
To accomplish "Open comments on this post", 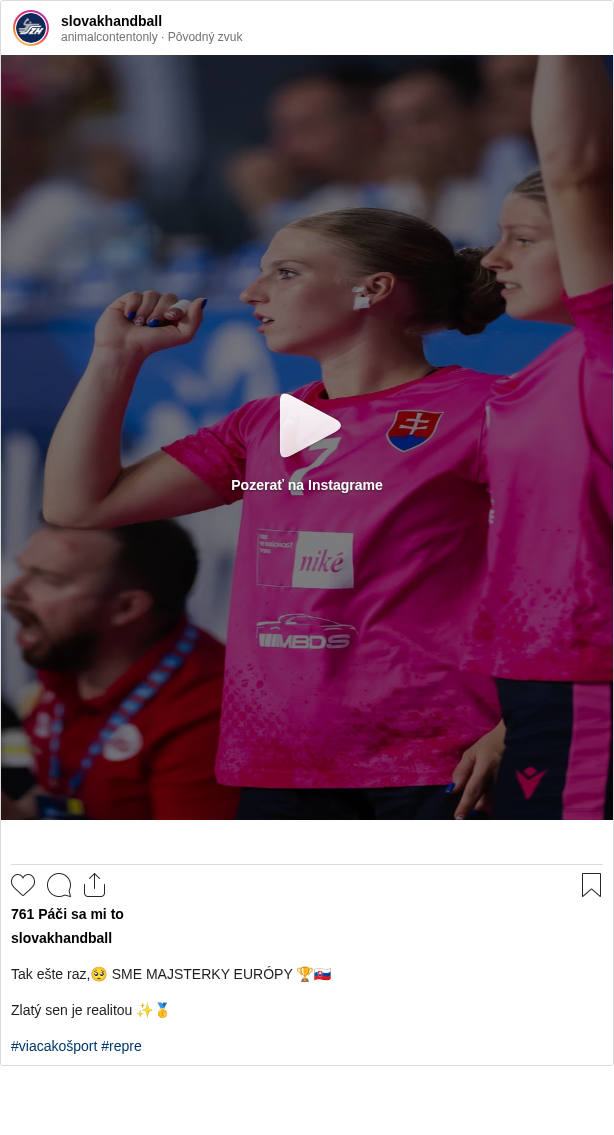I will [x=59, y=885].
